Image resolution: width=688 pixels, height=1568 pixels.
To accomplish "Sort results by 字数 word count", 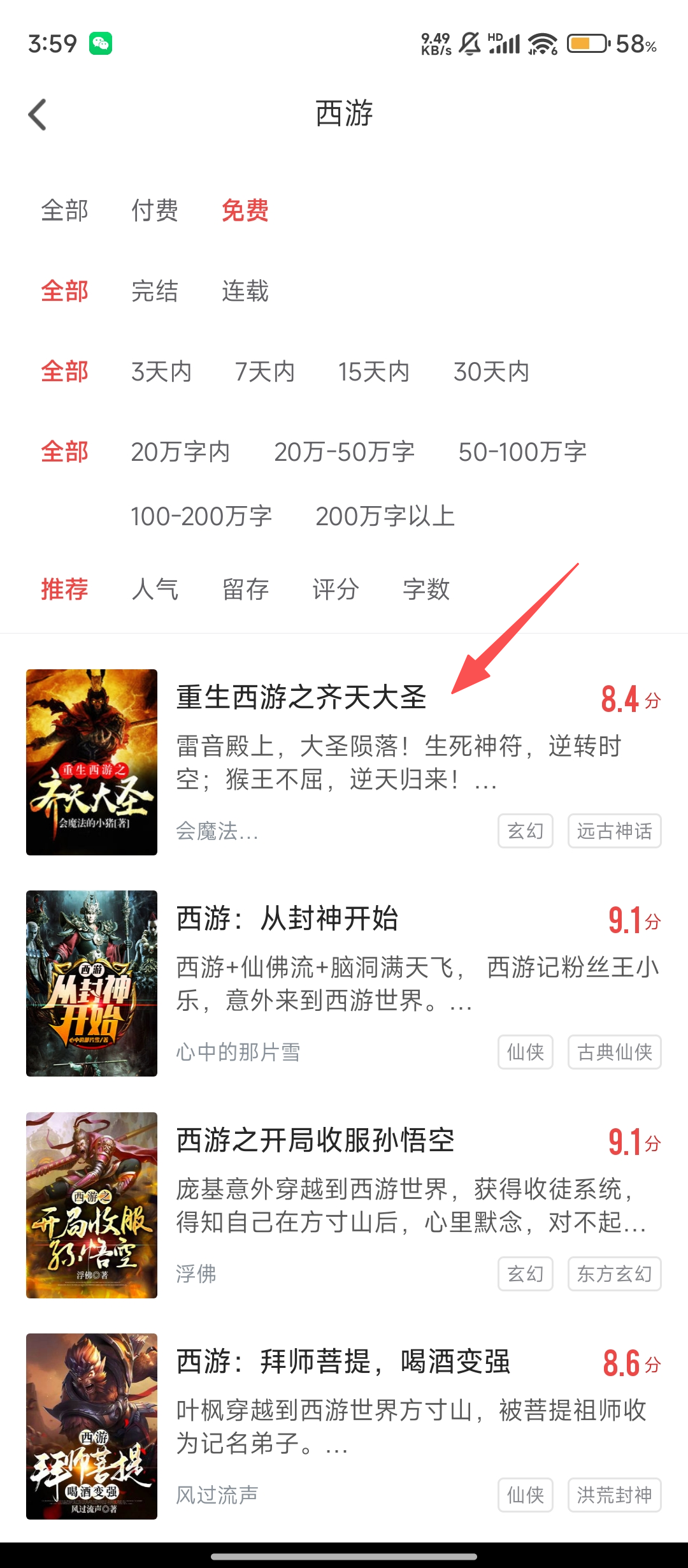I will coord(426,589).
